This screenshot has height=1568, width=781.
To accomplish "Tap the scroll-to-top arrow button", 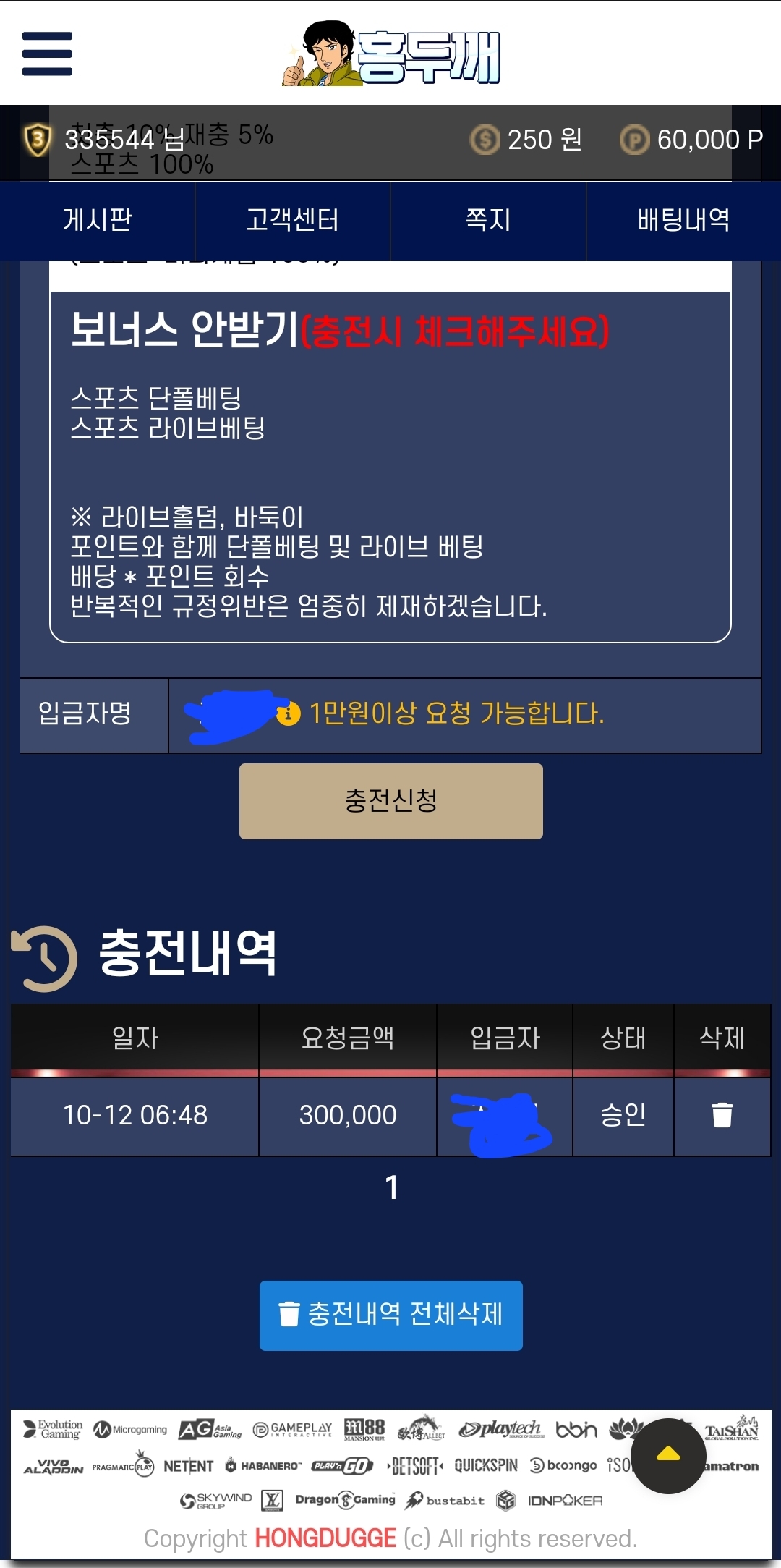I will pos(667,1455).
